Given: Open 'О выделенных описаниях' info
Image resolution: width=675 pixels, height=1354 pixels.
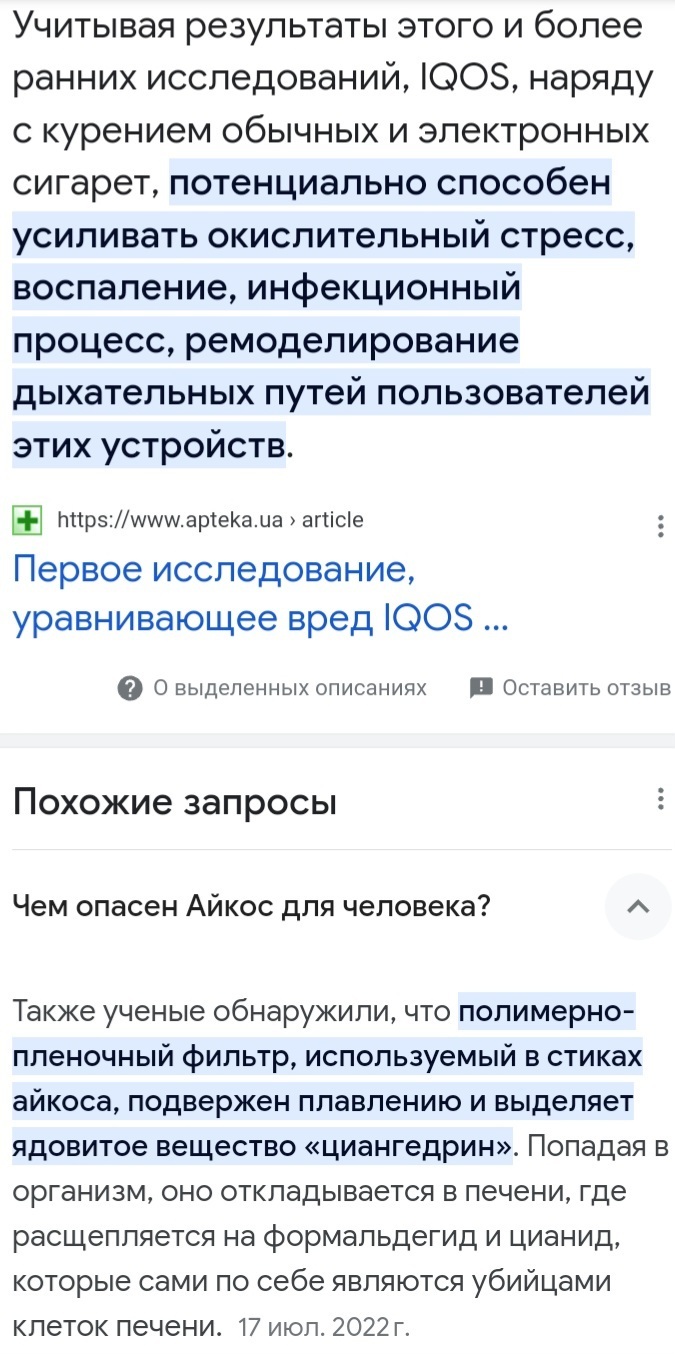Looking at the screenshot, I should [x=272, y=688].
